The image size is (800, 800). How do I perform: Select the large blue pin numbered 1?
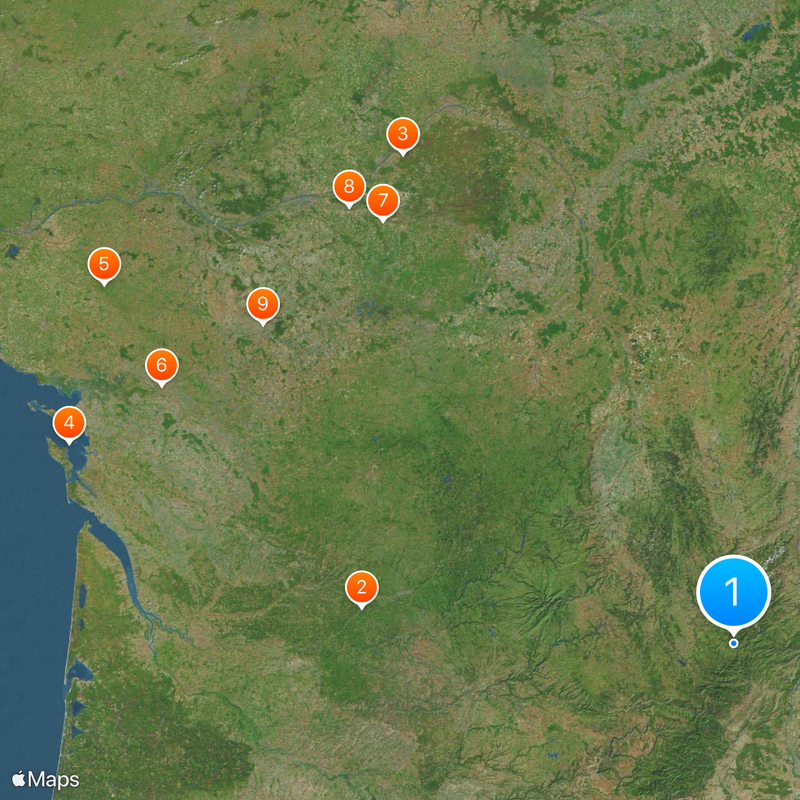tap(733, 592)
